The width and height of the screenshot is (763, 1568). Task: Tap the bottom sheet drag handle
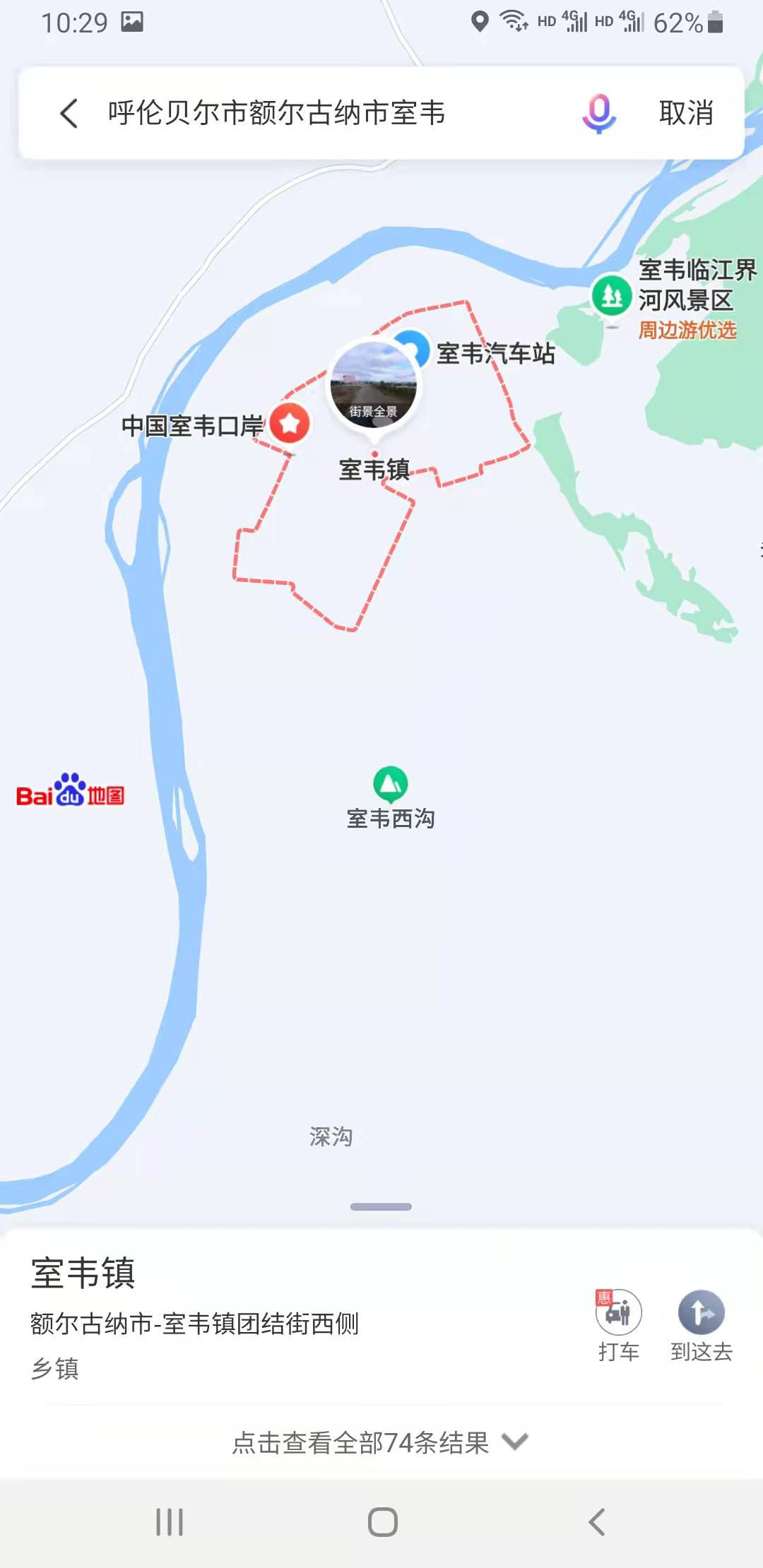point(381,1206)
